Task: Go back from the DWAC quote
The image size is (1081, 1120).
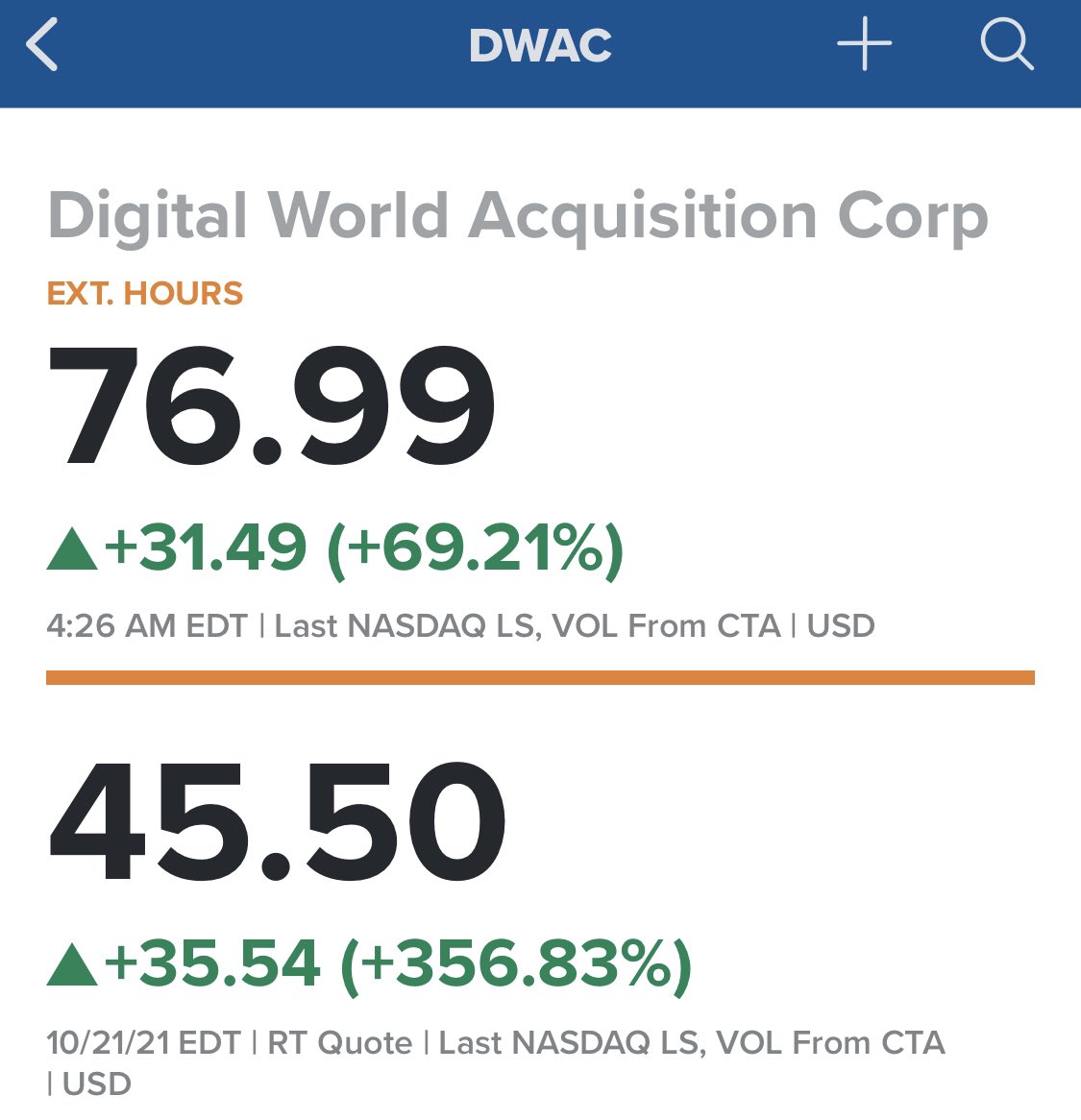Action: [x=43, y=45]
